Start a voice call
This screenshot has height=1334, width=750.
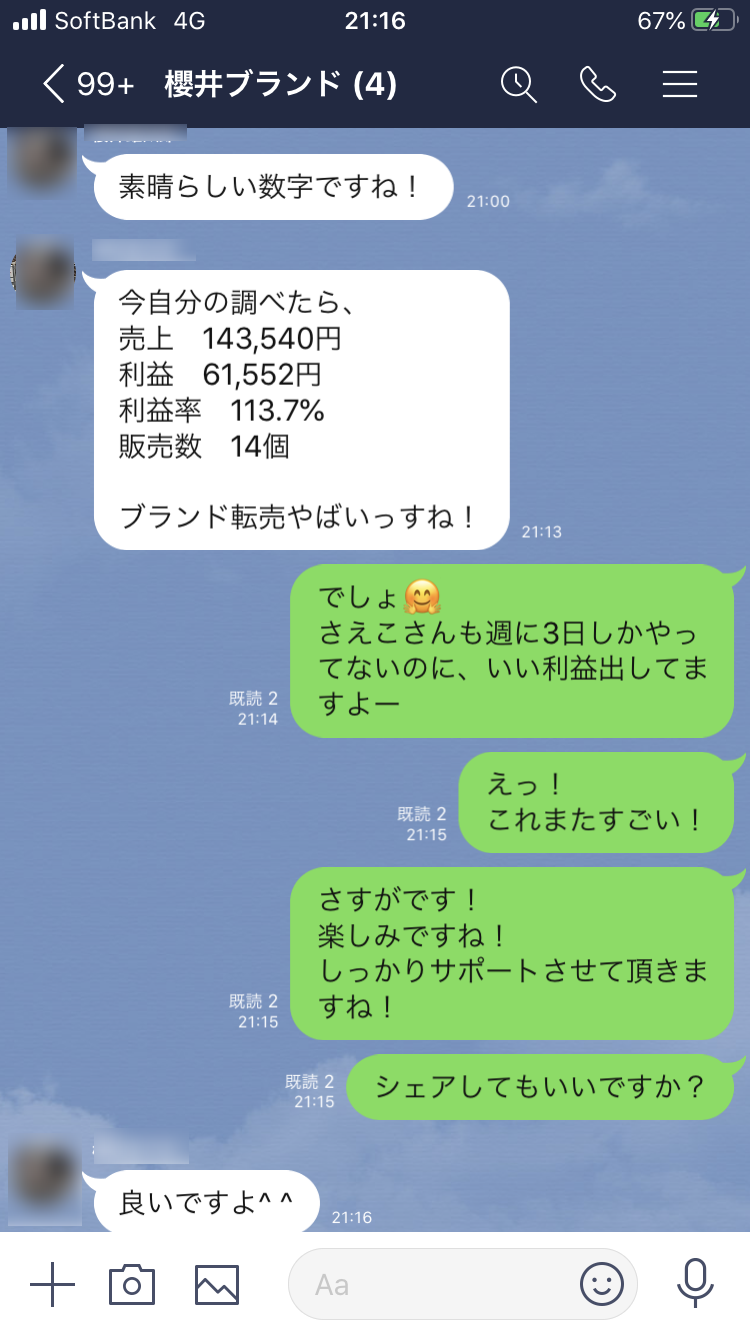598,85
